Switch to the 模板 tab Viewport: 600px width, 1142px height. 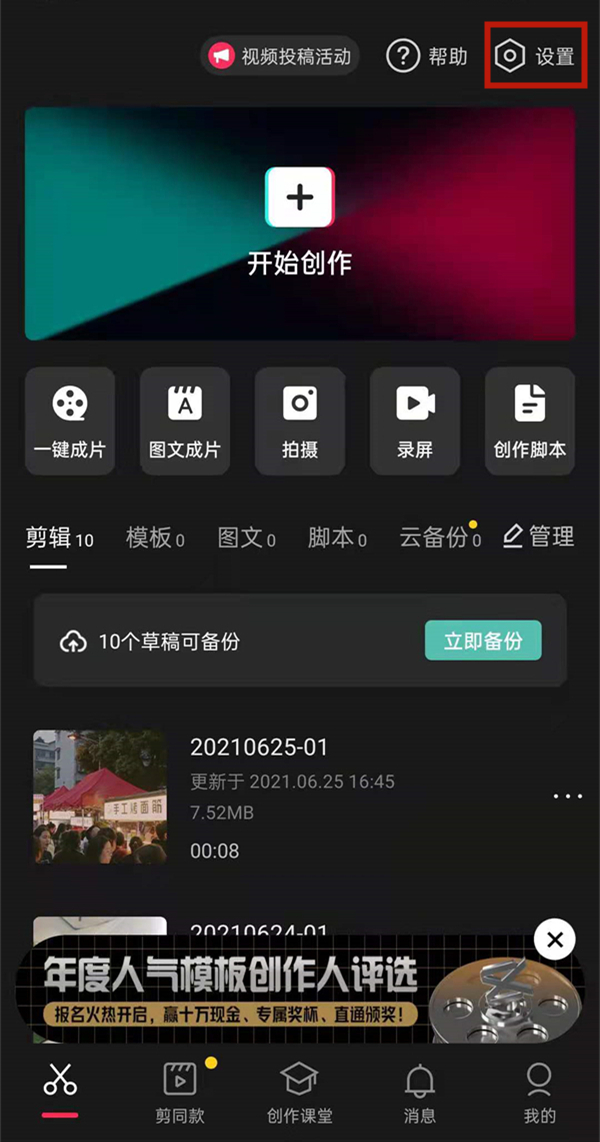point(154,538)
